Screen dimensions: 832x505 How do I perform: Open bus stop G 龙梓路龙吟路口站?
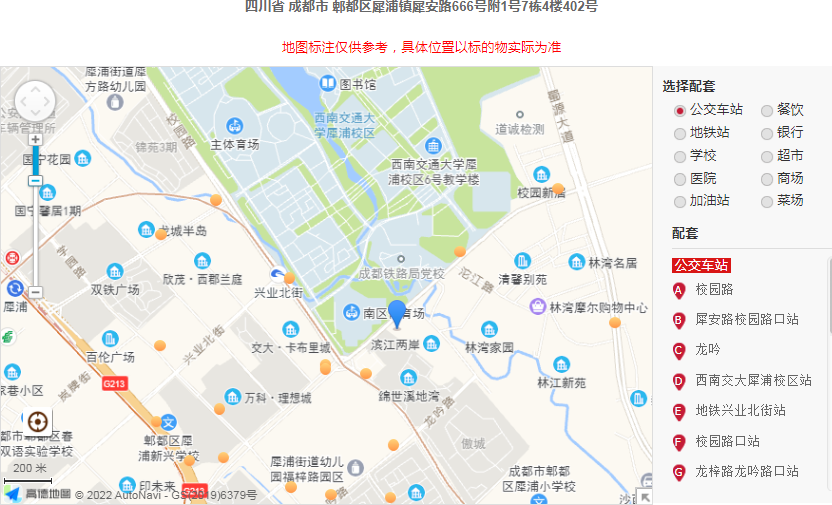pyautogui.click(x=746, y=471)
